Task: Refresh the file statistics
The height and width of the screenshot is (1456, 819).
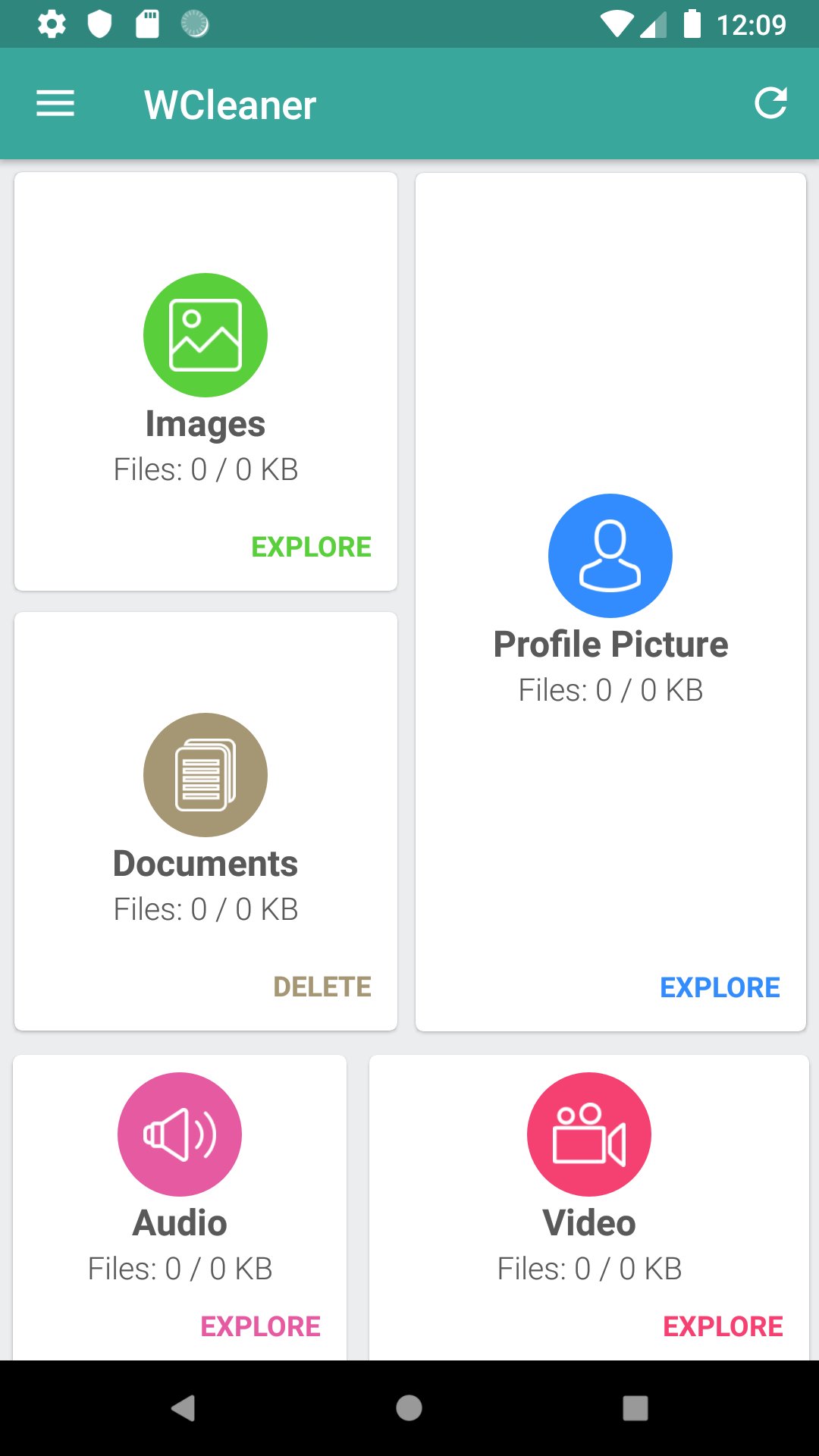Action: (x=770, y=103)
